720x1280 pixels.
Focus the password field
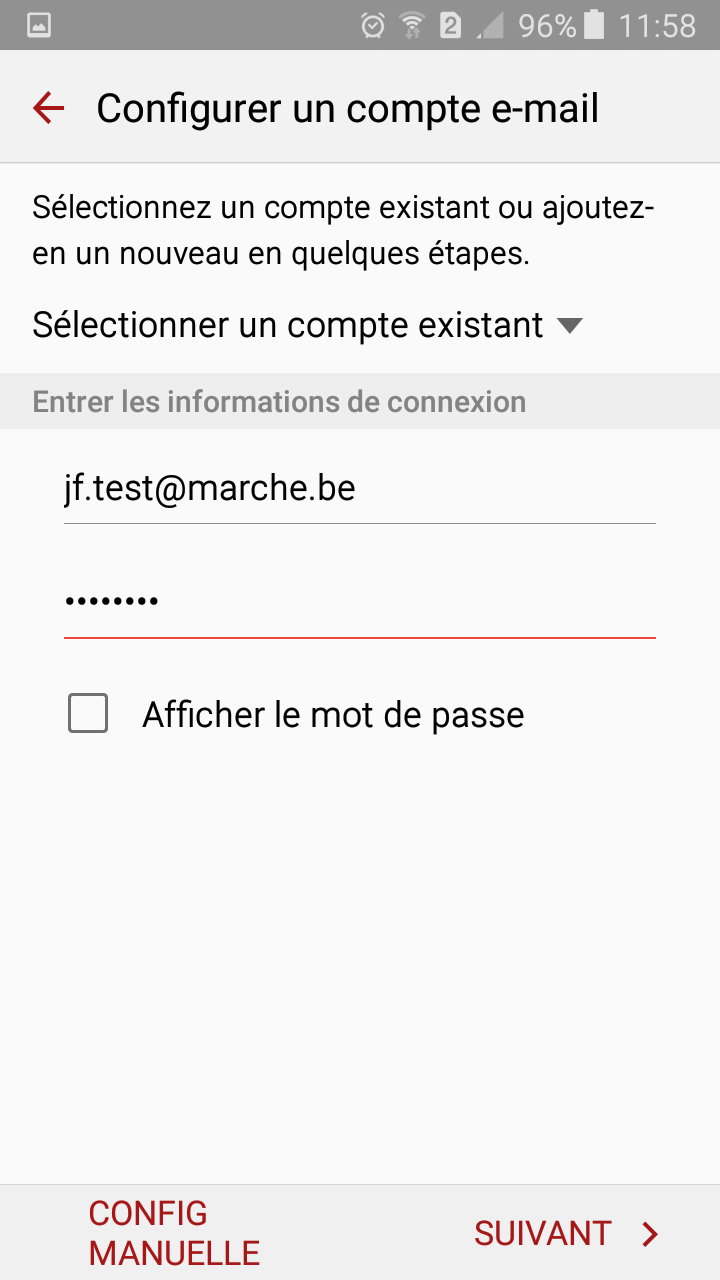360,602
